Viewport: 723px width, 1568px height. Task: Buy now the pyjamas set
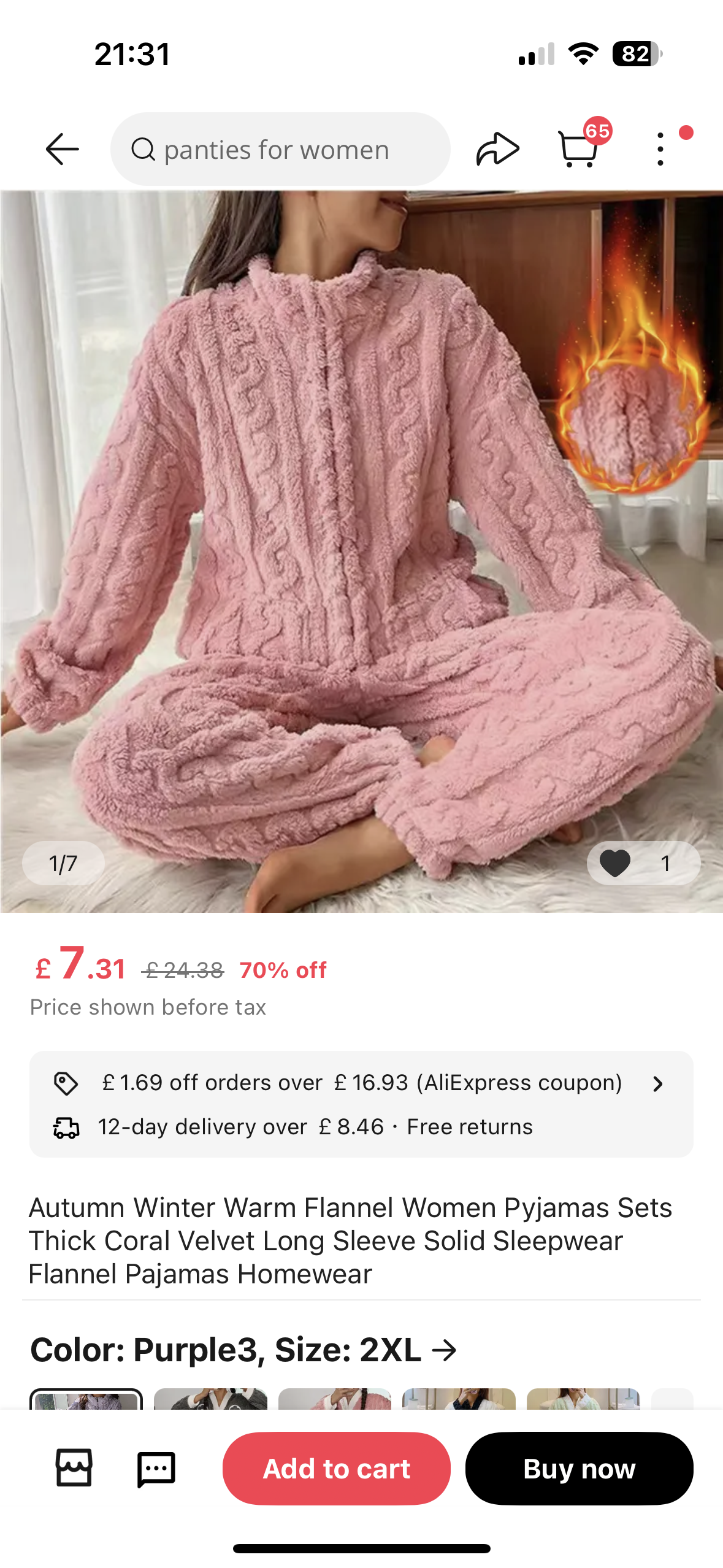(x=579, y=1468)
